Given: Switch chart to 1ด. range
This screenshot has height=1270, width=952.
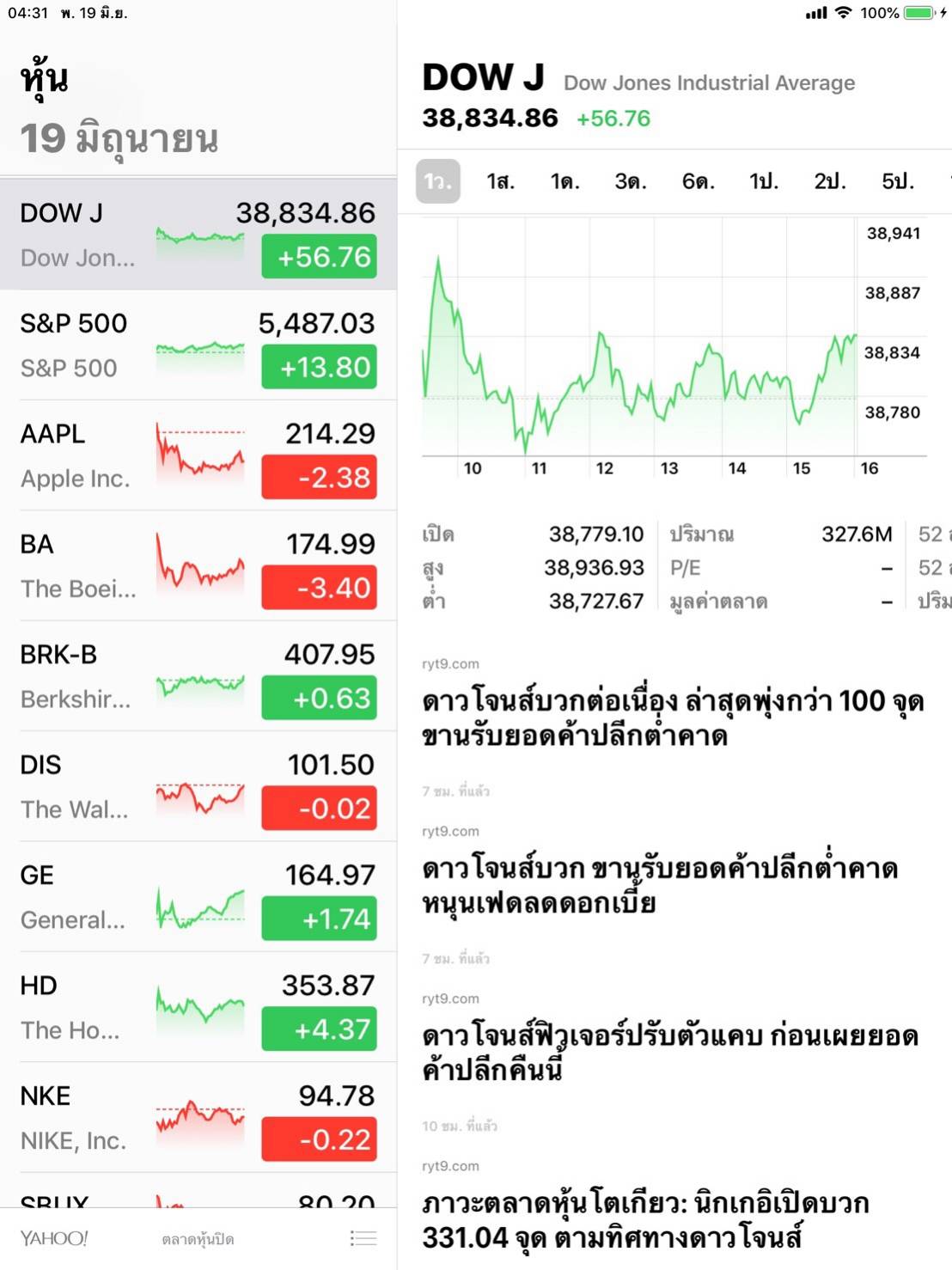Looking at the screenshot, I should pos(564,181).
